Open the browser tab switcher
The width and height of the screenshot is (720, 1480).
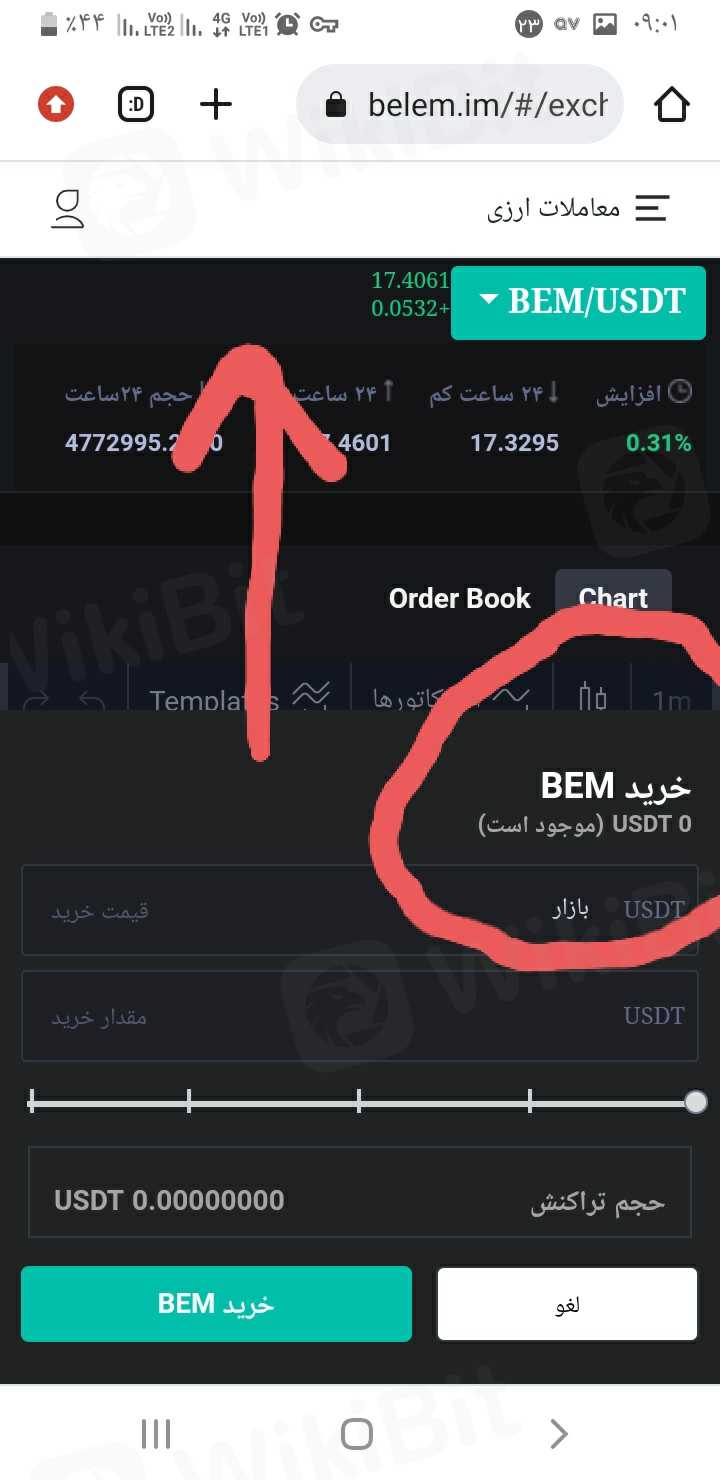point(136,104)
